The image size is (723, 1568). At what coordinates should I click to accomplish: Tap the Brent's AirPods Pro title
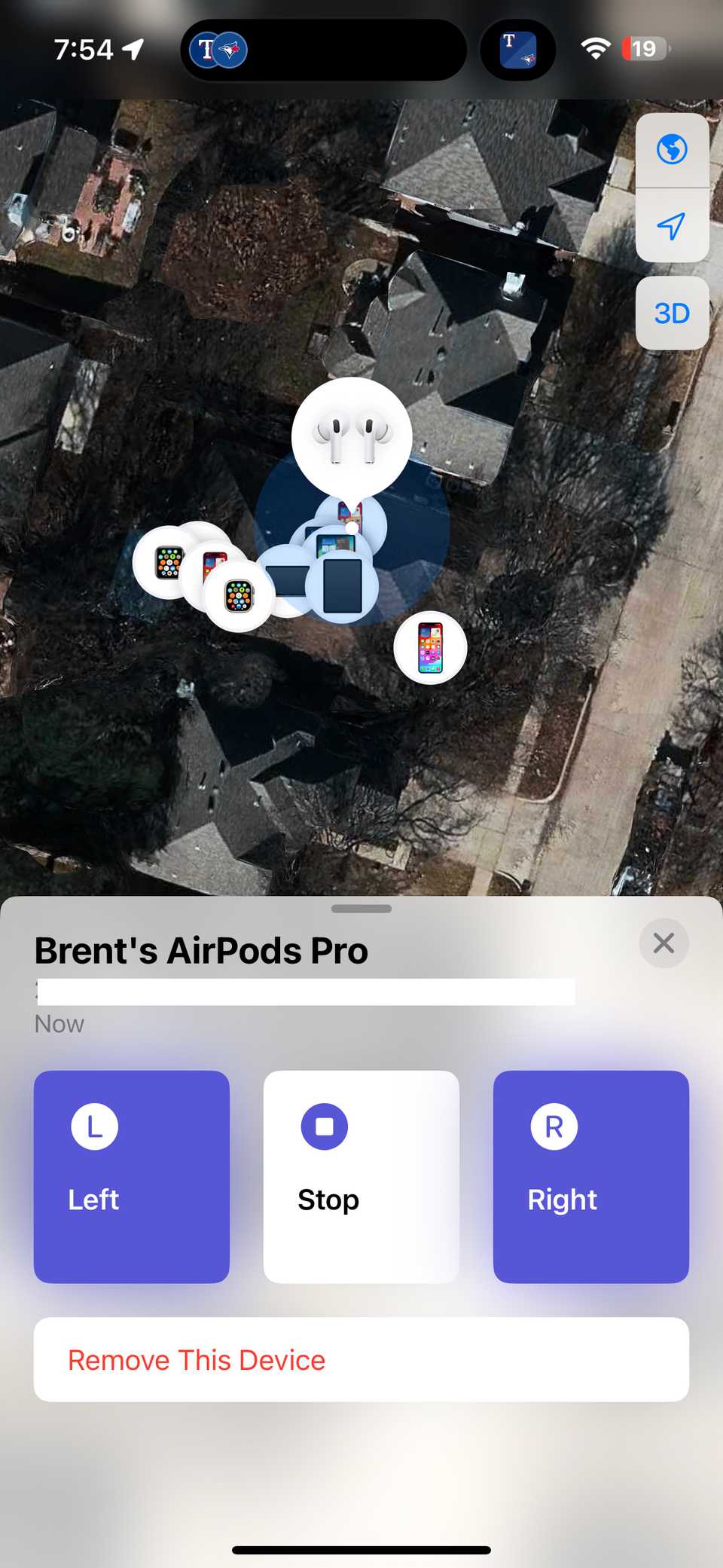click(x=200, y=950)
